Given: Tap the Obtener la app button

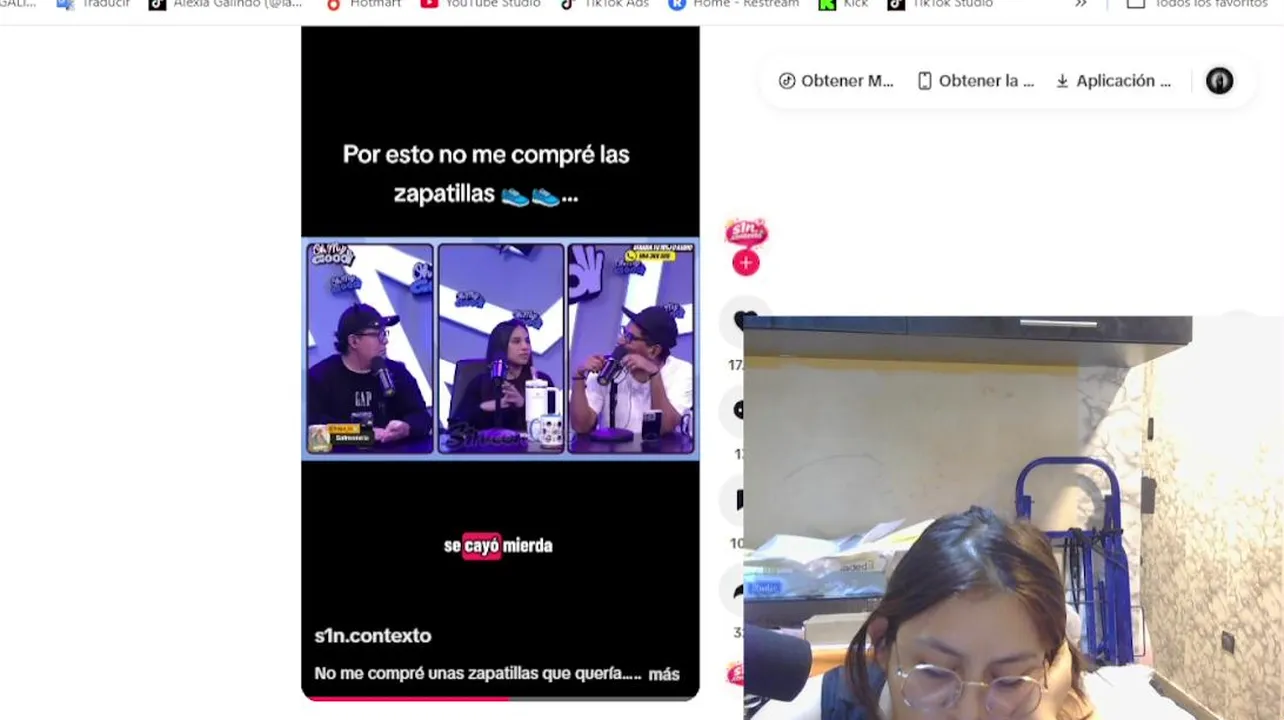Looking at the screenshot, I should click(x=976, y=81).
